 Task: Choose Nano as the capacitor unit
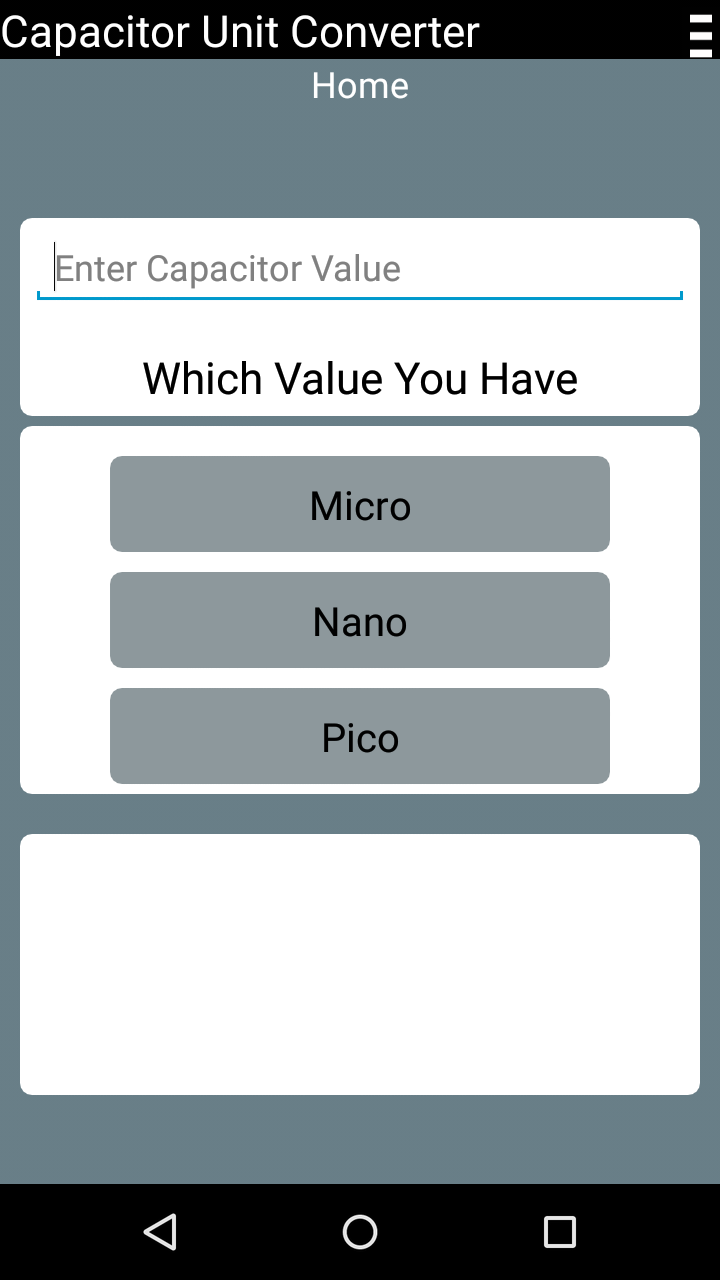point(360,620)
